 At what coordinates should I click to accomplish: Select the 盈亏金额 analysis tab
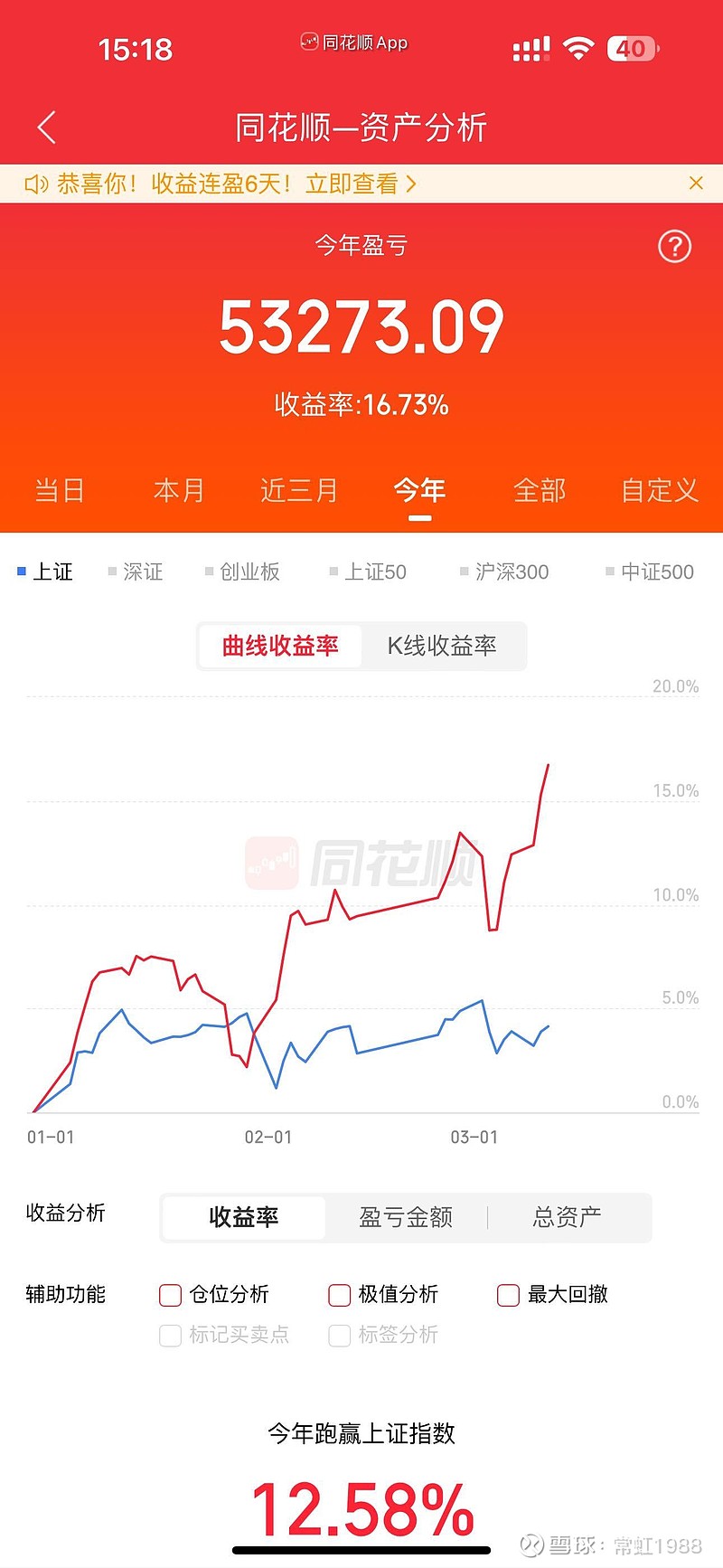coord(405,1217)
